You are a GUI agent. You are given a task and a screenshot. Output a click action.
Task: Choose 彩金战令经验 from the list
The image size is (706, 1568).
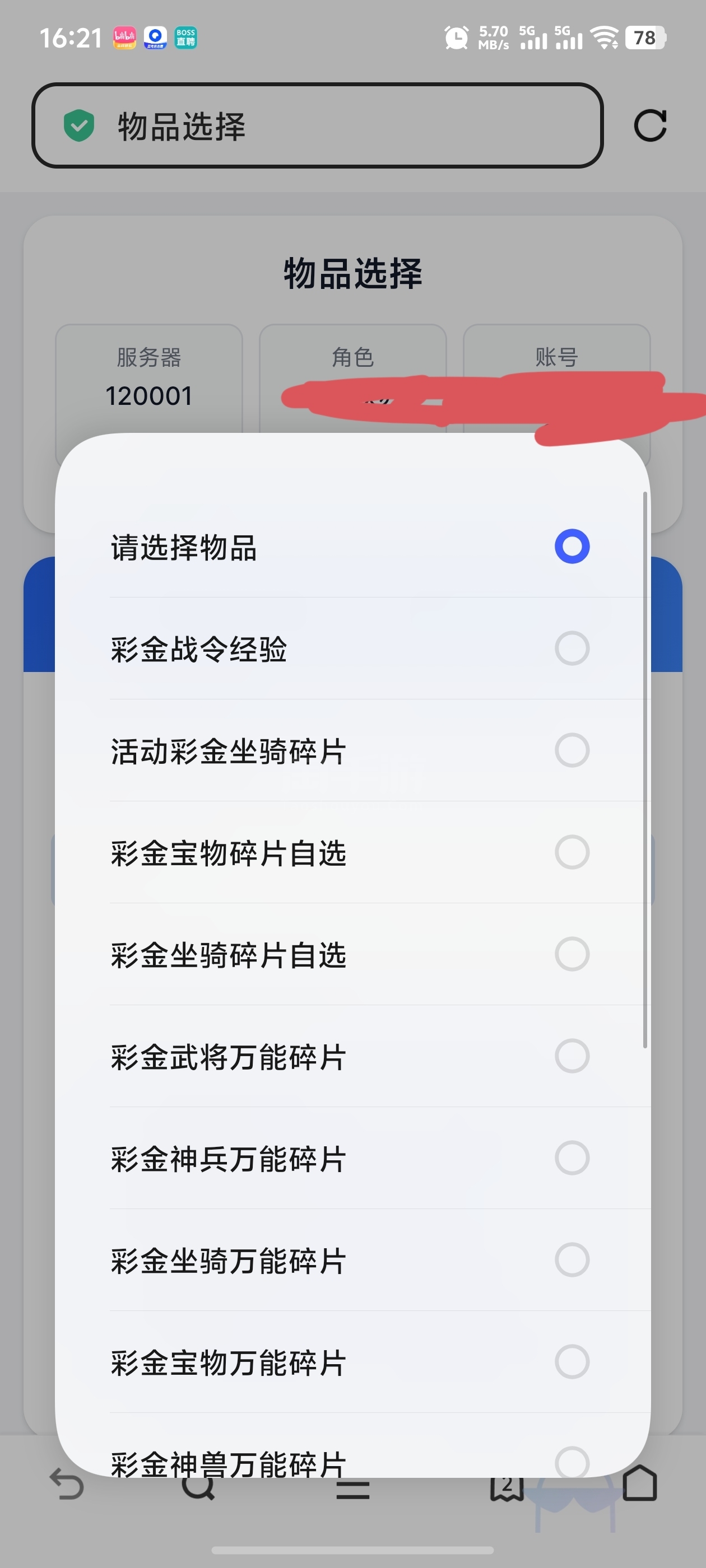pyautogui.click(x=352, y=648)
